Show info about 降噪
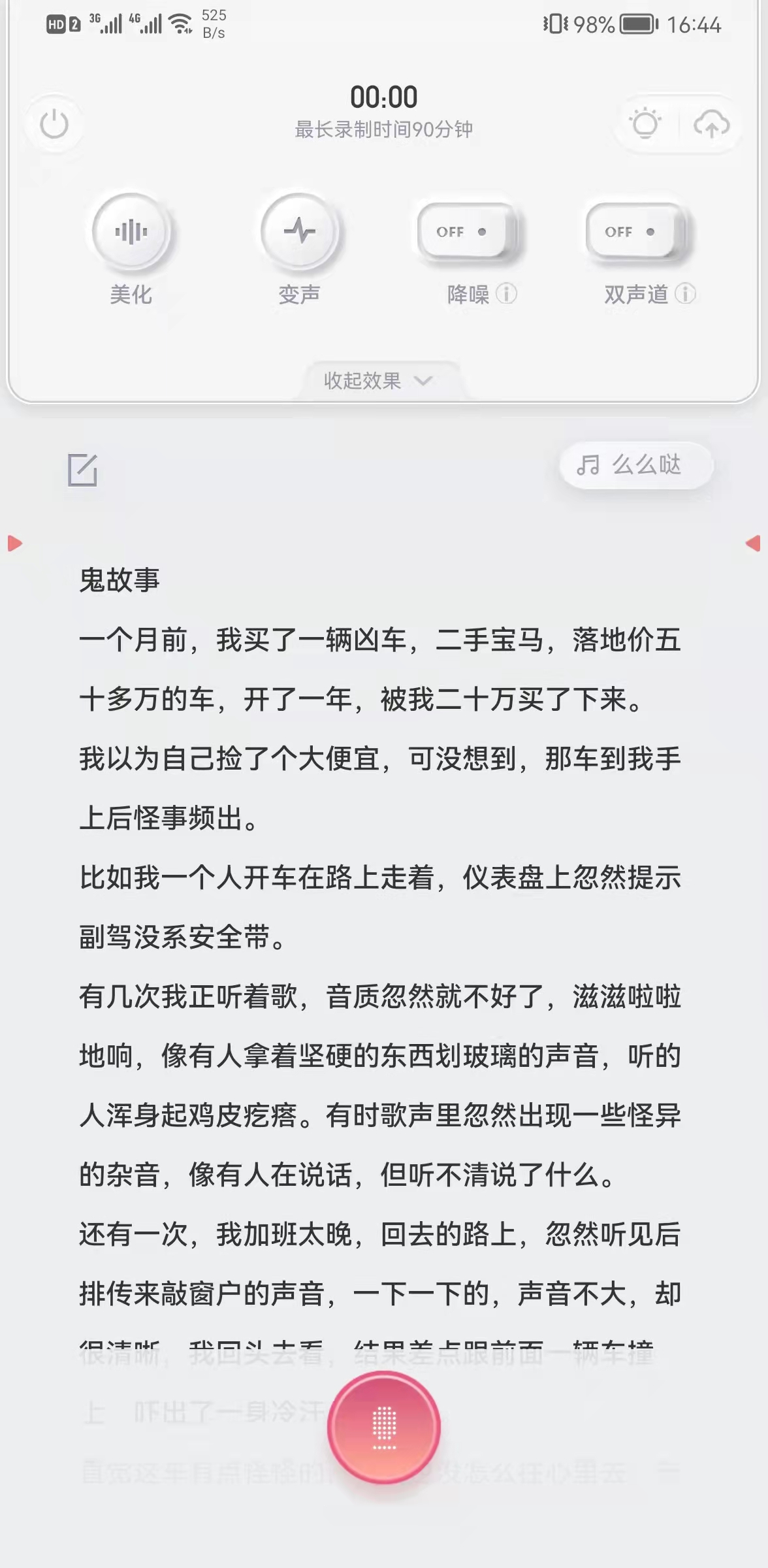Image resolution: width=768 pixels, height=1568 pixels. click(x=507, y=294)
